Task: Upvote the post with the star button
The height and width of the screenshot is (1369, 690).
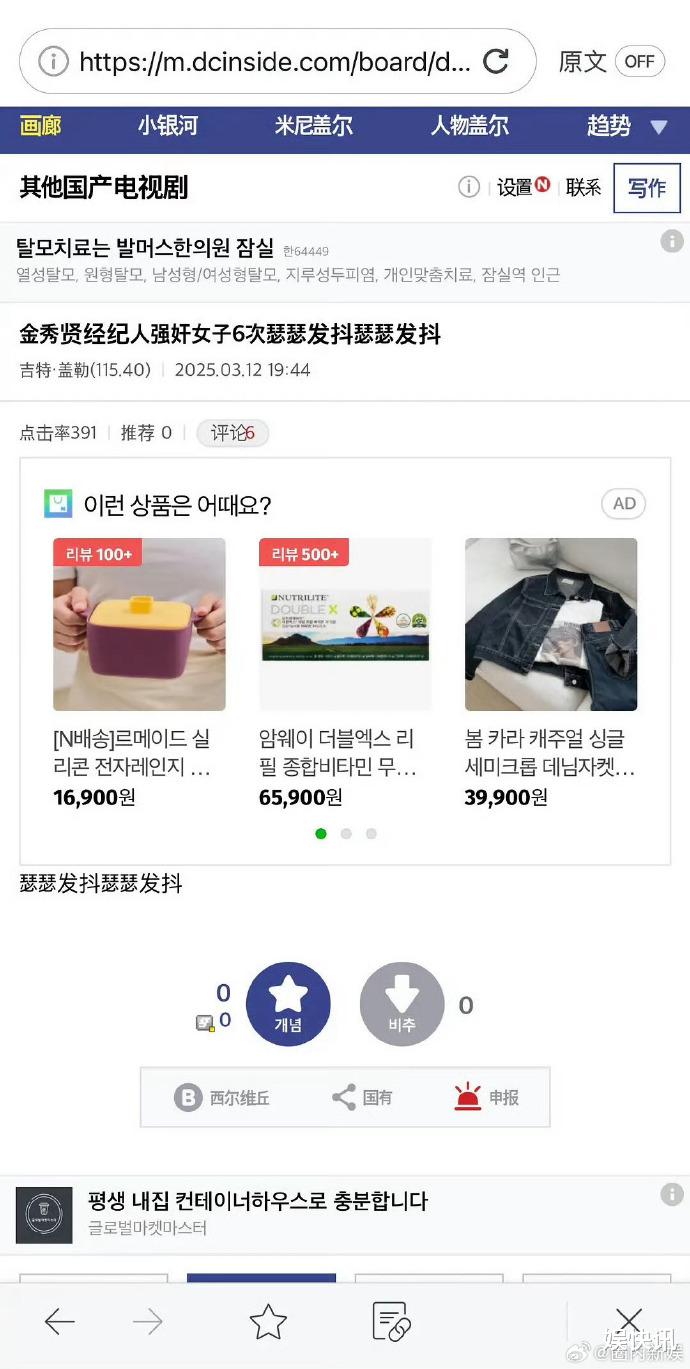Action: tap(288, 1004)
